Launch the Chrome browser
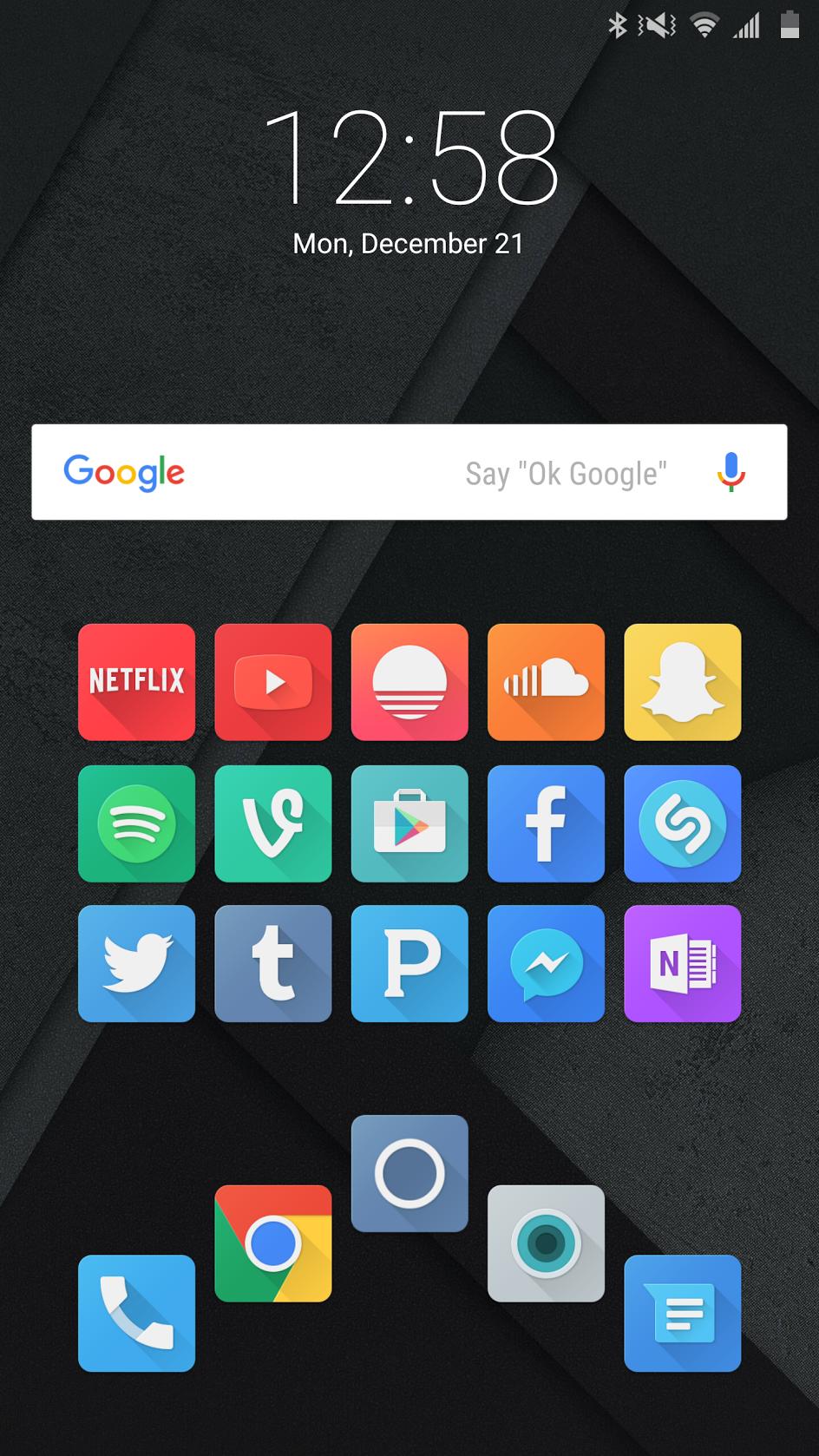 (273, 1243)
